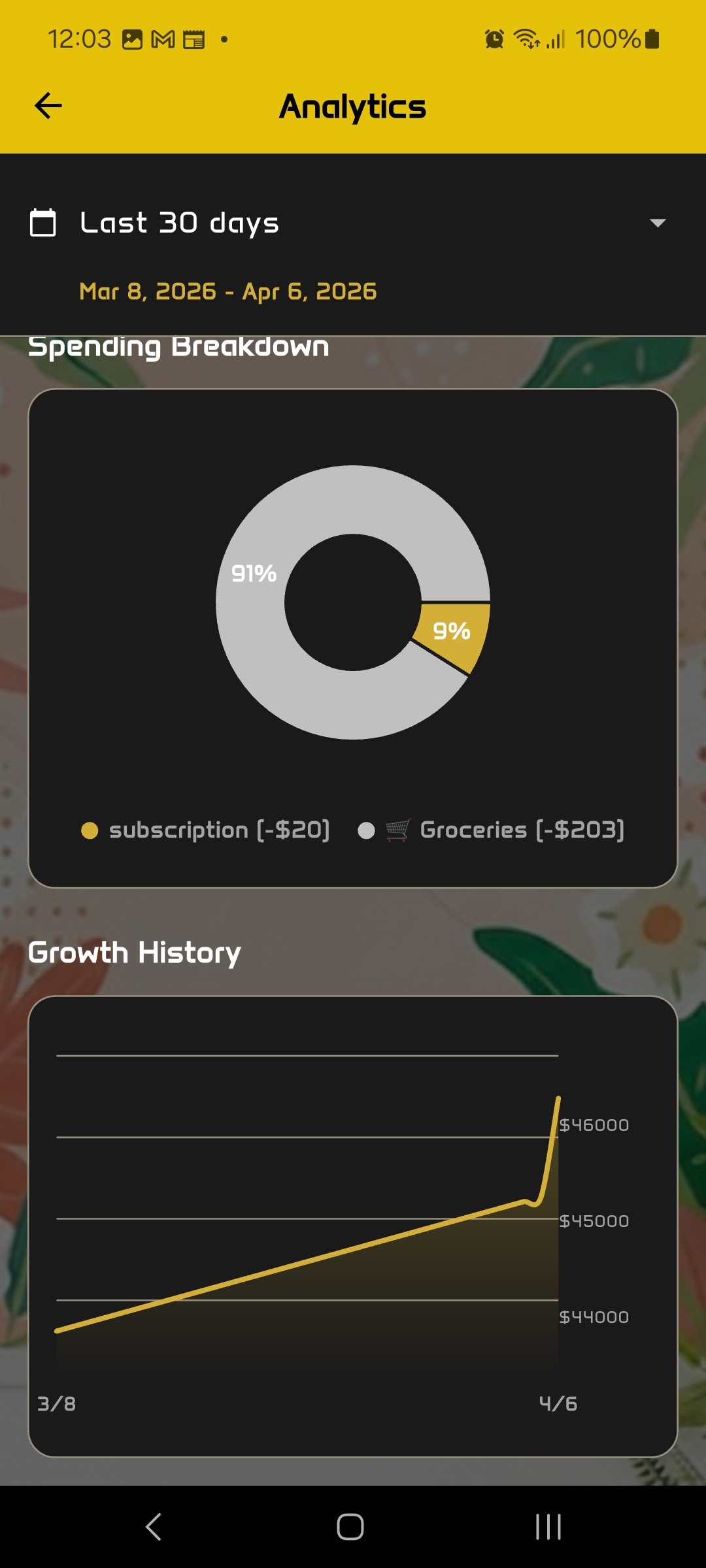
Task: Tap the alarm clock status bar icon
Action: pyautogui.click(x=494, y=40)
